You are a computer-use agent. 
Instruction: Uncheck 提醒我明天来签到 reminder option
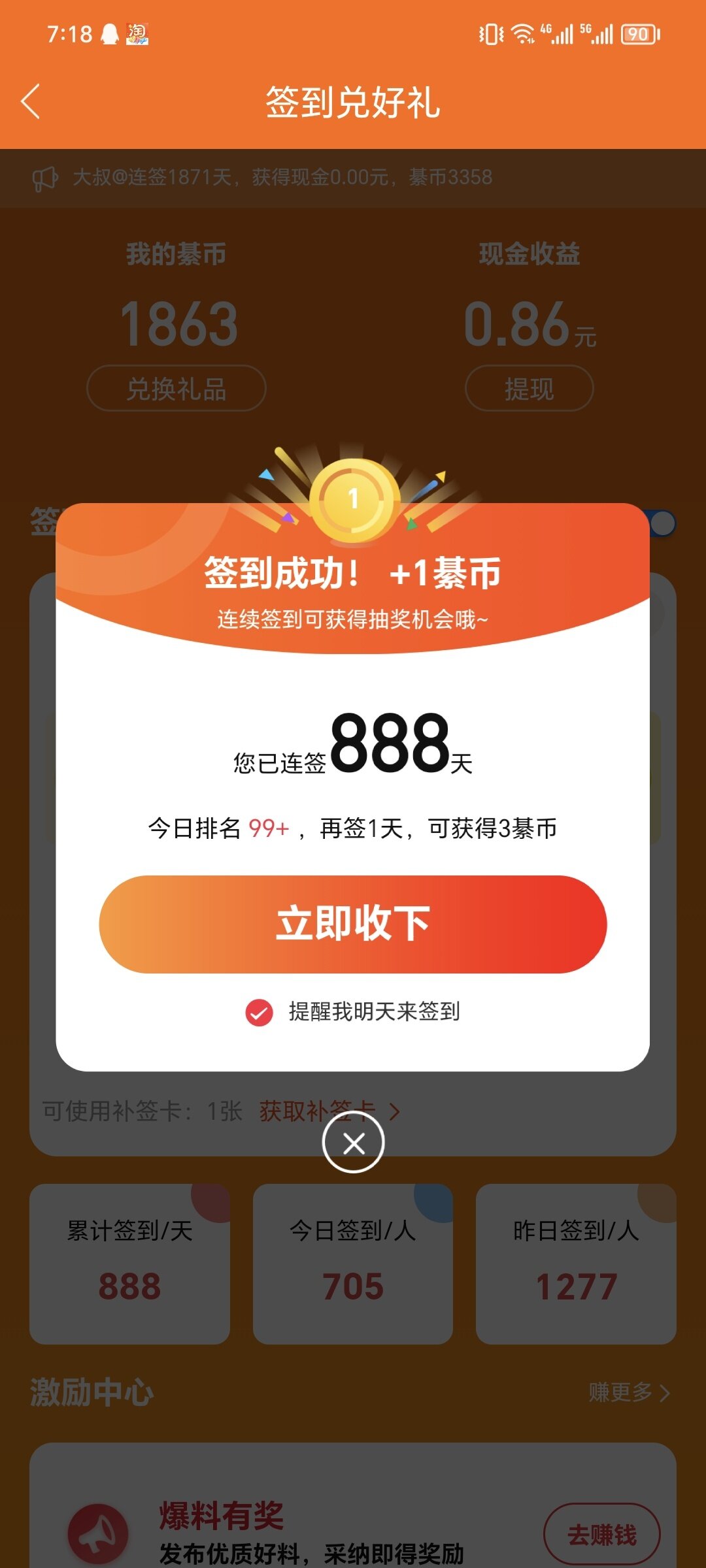tap(260, 1013)
